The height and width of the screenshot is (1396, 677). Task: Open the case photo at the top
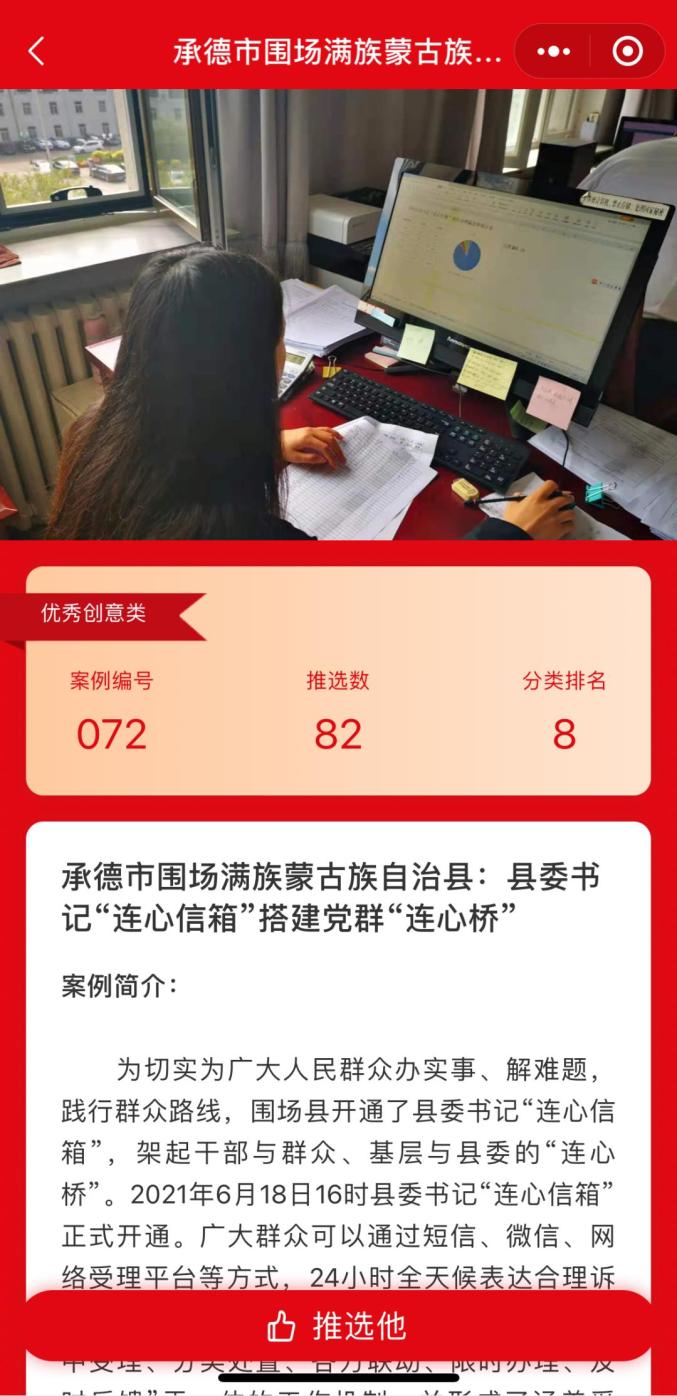tap(338, 315)
